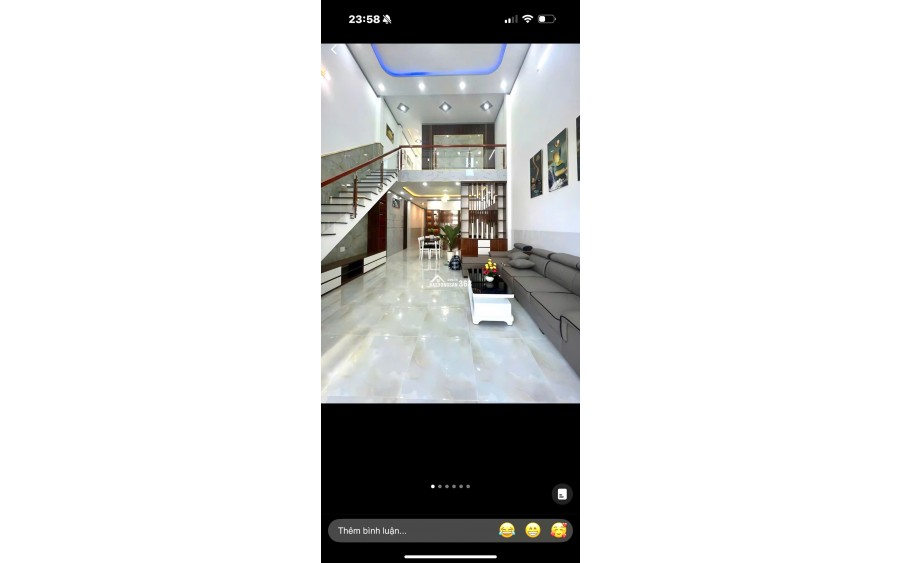The image size is (903, 563).
Task: Open the post caption icon above the comment bar
Action: 562,494
